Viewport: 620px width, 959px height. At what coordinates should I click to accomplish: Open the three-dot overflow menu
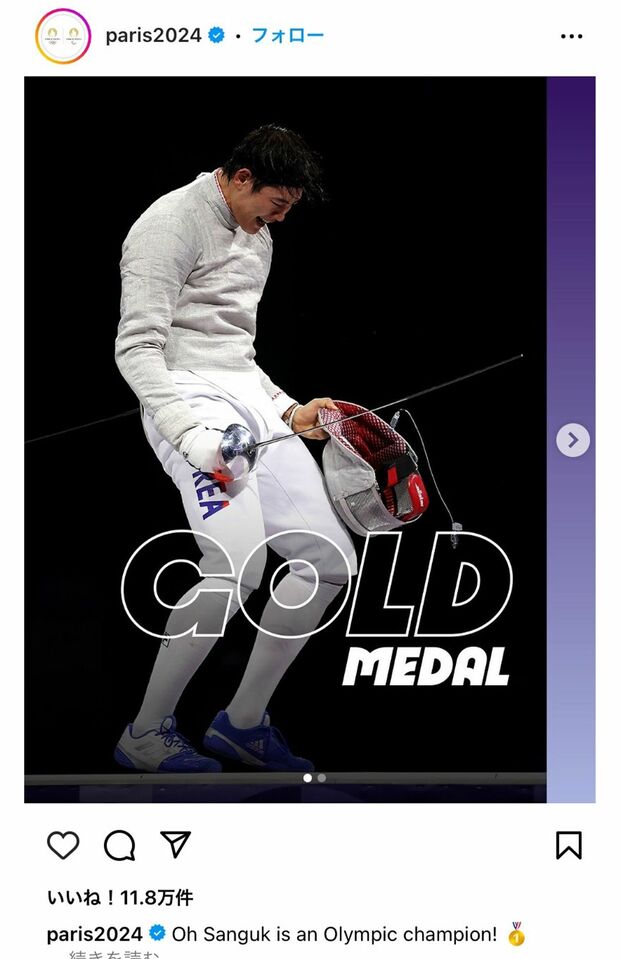coord(571,37)
